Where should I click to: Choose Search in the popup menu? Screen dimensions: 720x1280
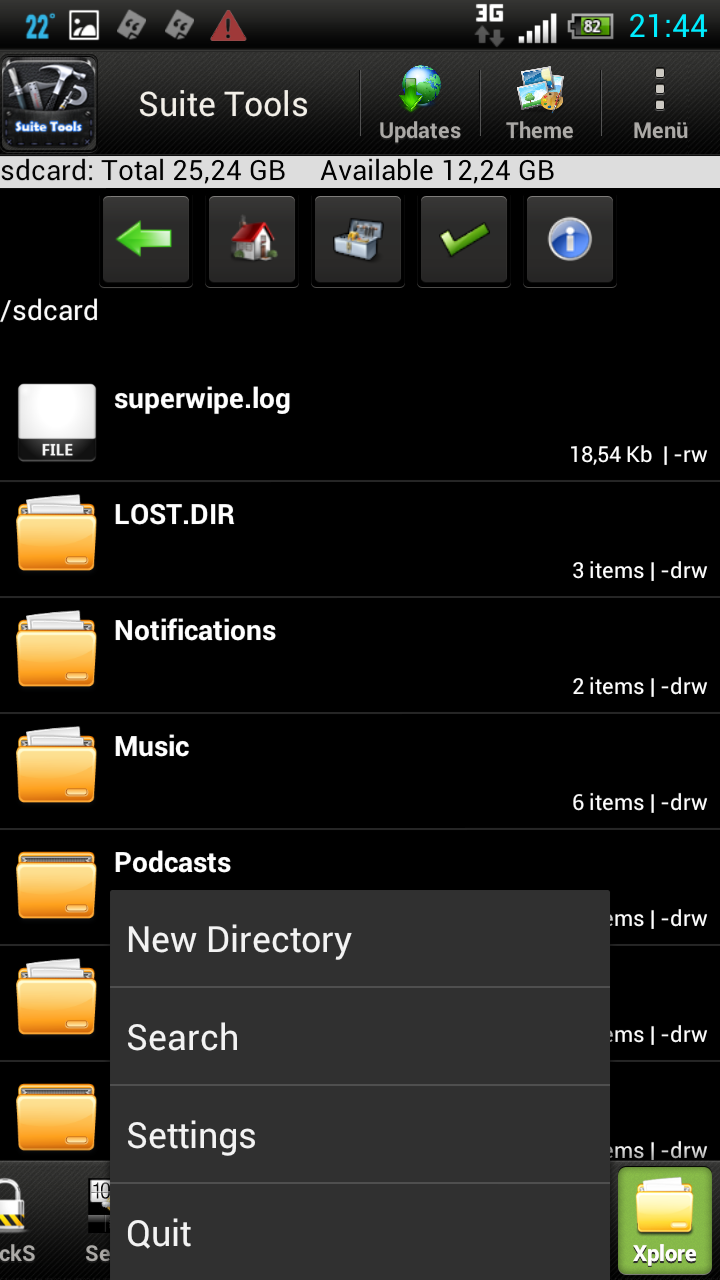pyautogui.click(x=359, y=1037)
